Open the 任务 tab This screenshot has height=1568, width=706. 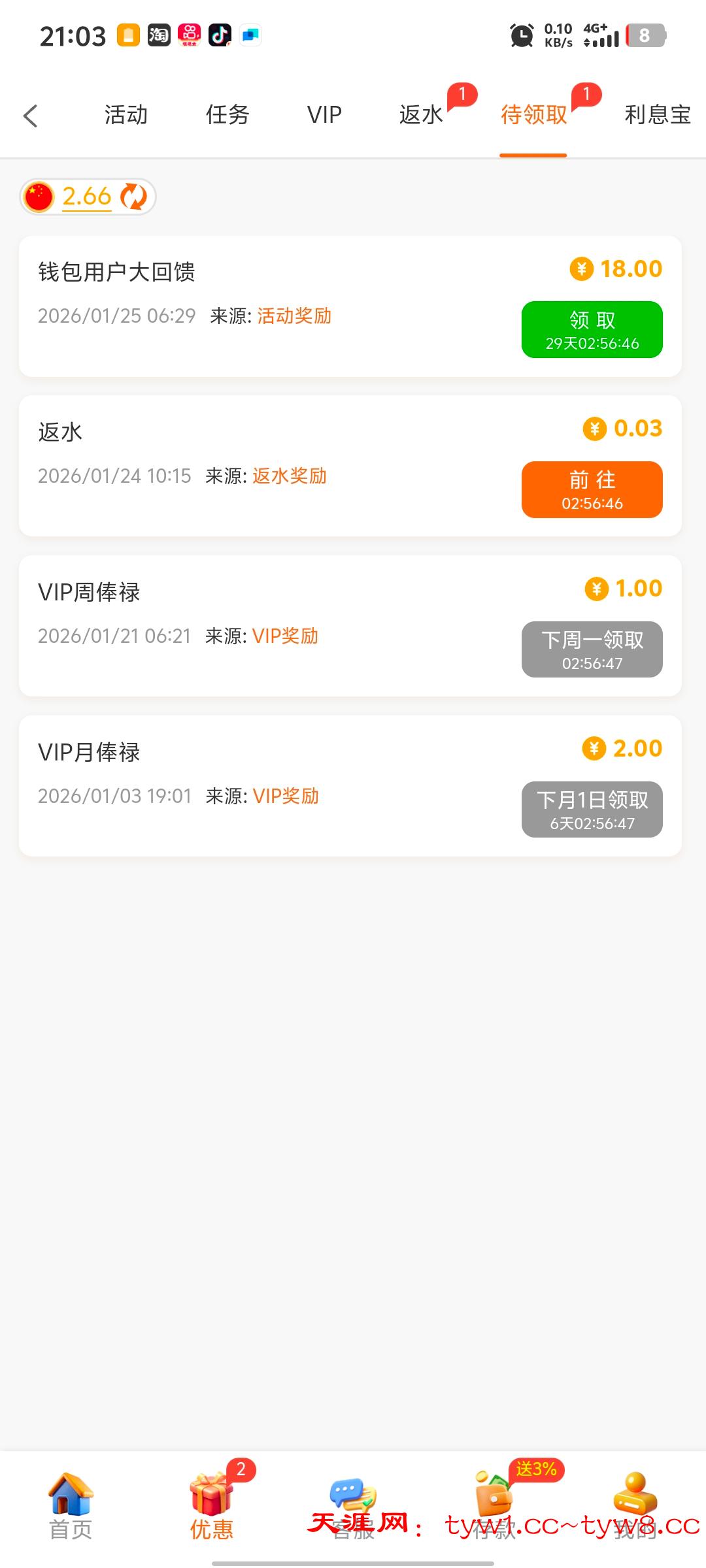coord(227,115)
